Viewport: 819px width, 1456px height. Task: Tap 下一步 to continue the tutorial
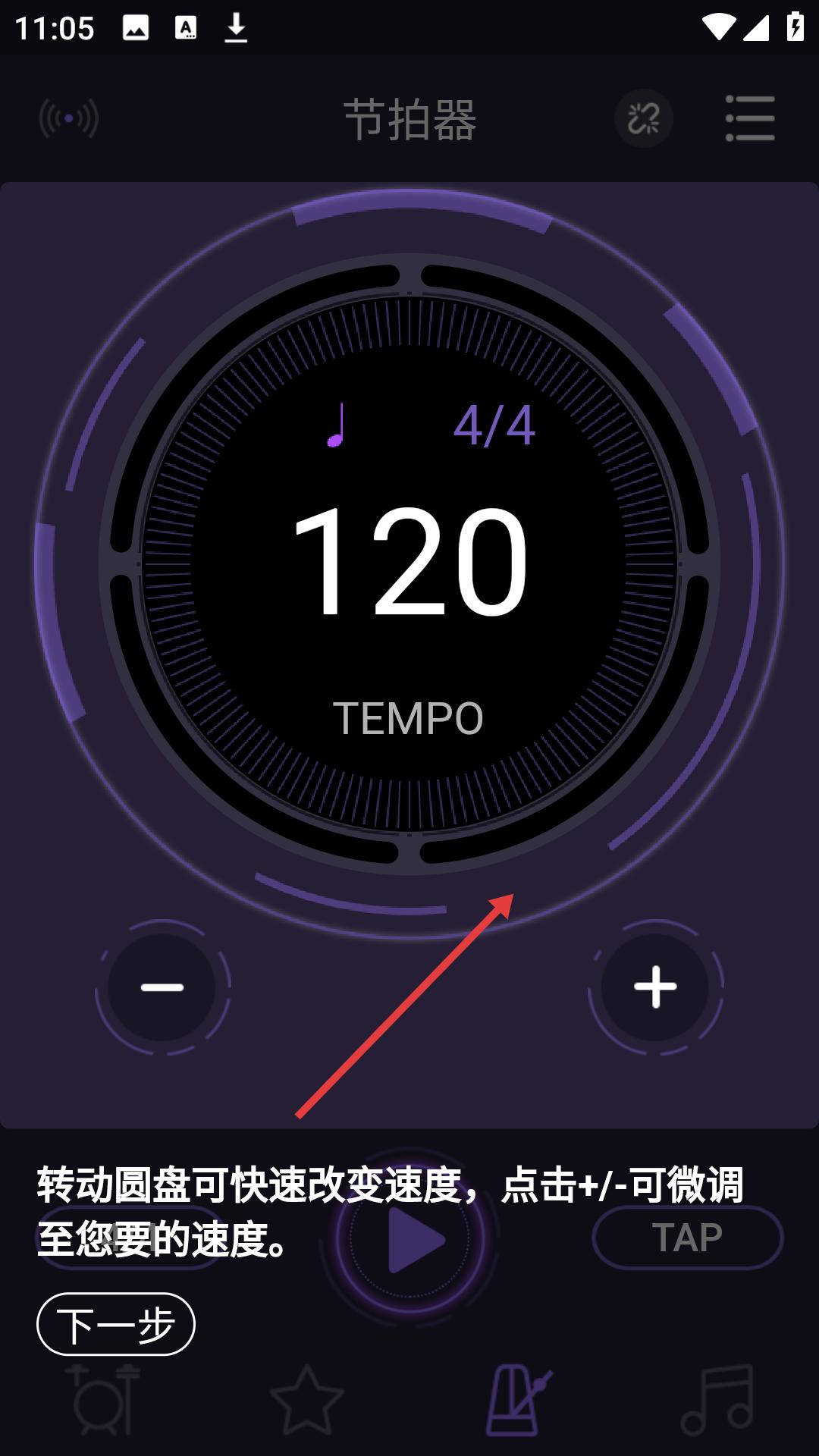[115, 1324]
